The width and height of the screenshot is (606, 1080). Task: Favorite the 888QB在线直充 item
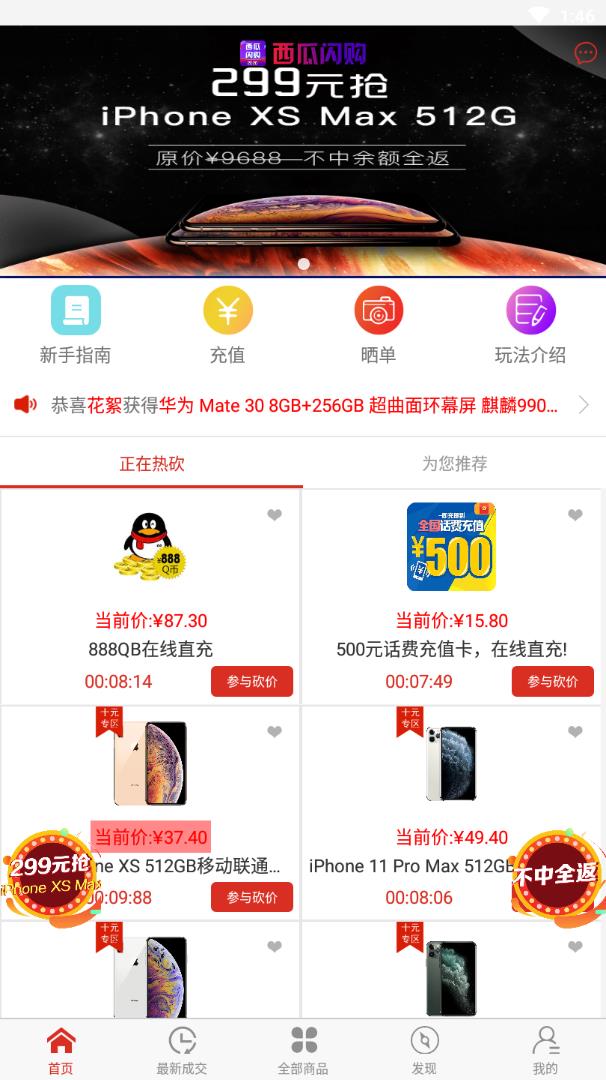point(274,515)
